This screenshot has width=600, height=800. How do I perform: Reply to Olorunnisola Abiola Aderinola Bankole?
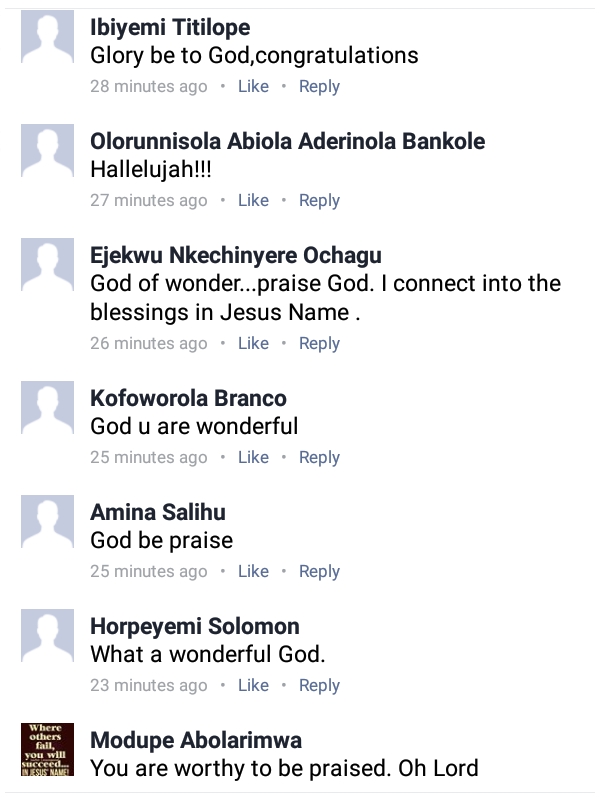click(x=319, y=201)
